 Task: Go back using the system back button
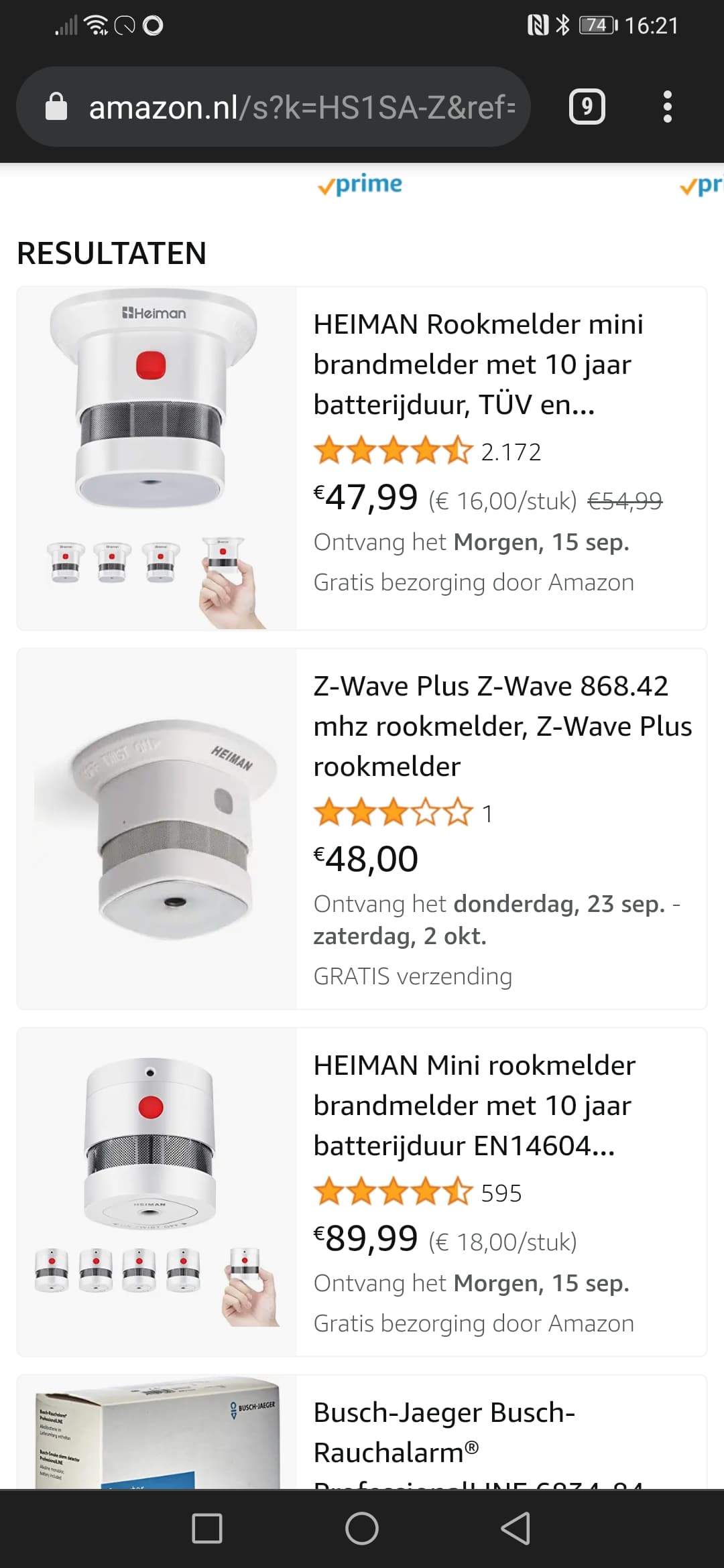coord(516,1528)
